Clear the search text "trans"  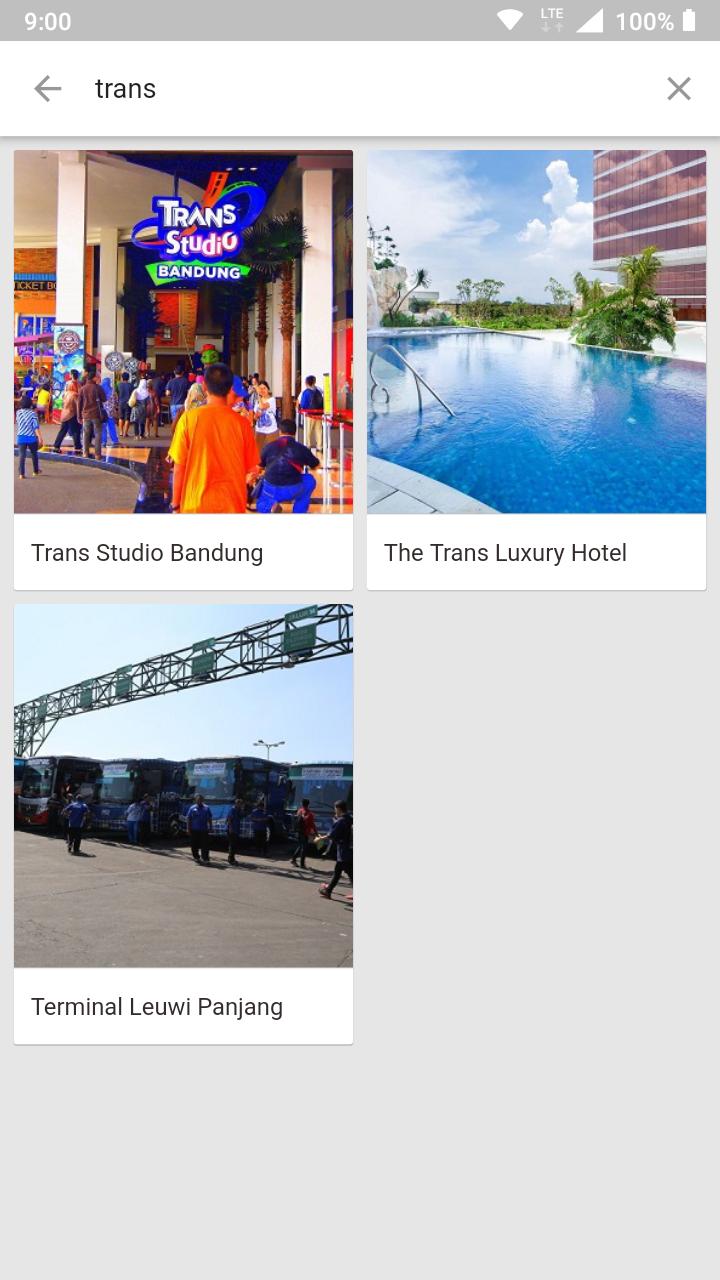coord(679,89)
